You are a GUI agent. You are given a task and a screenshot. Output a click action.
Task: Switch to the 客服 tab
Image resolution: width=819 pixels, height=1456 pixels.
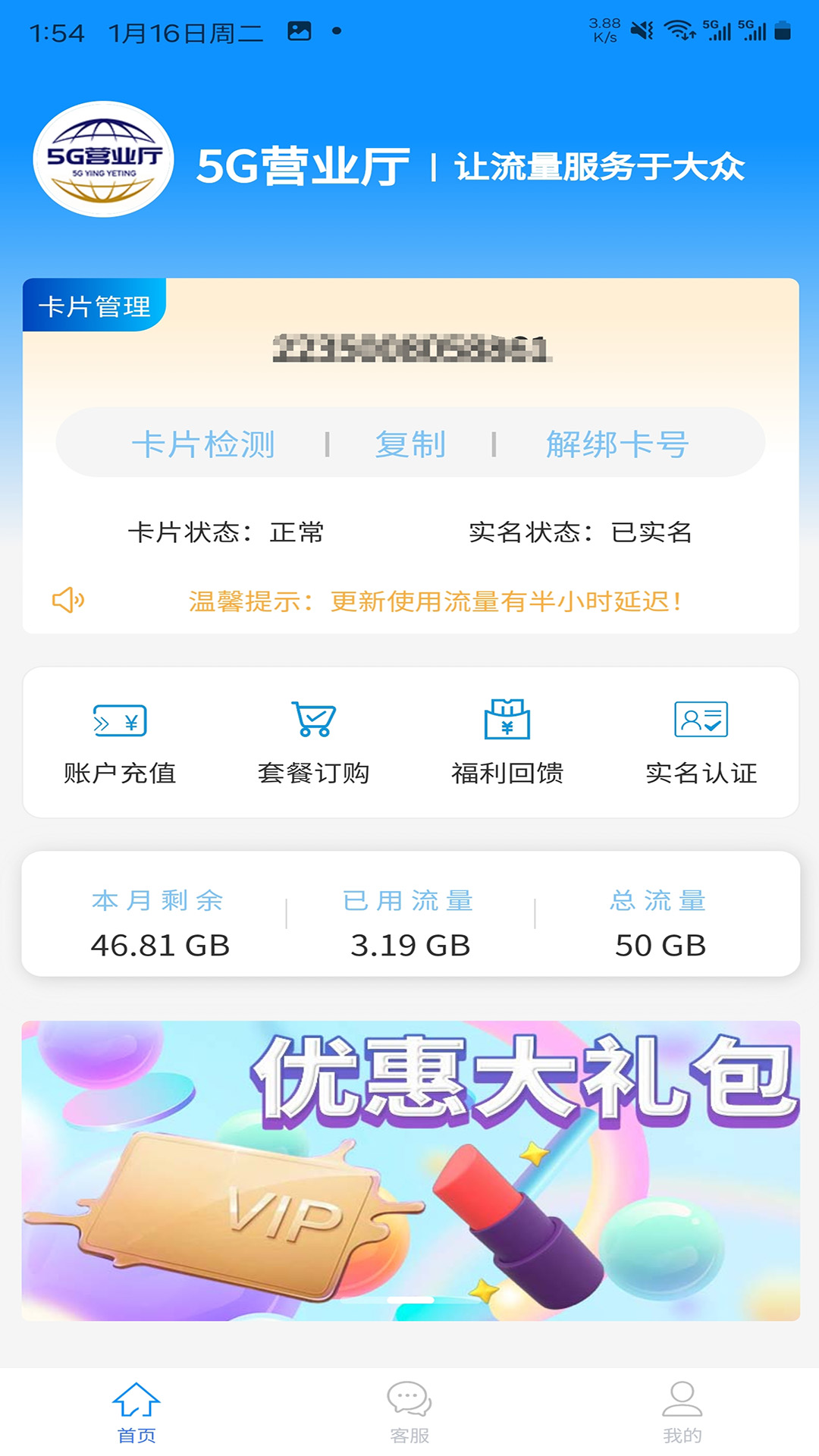tap(409, 1412)
